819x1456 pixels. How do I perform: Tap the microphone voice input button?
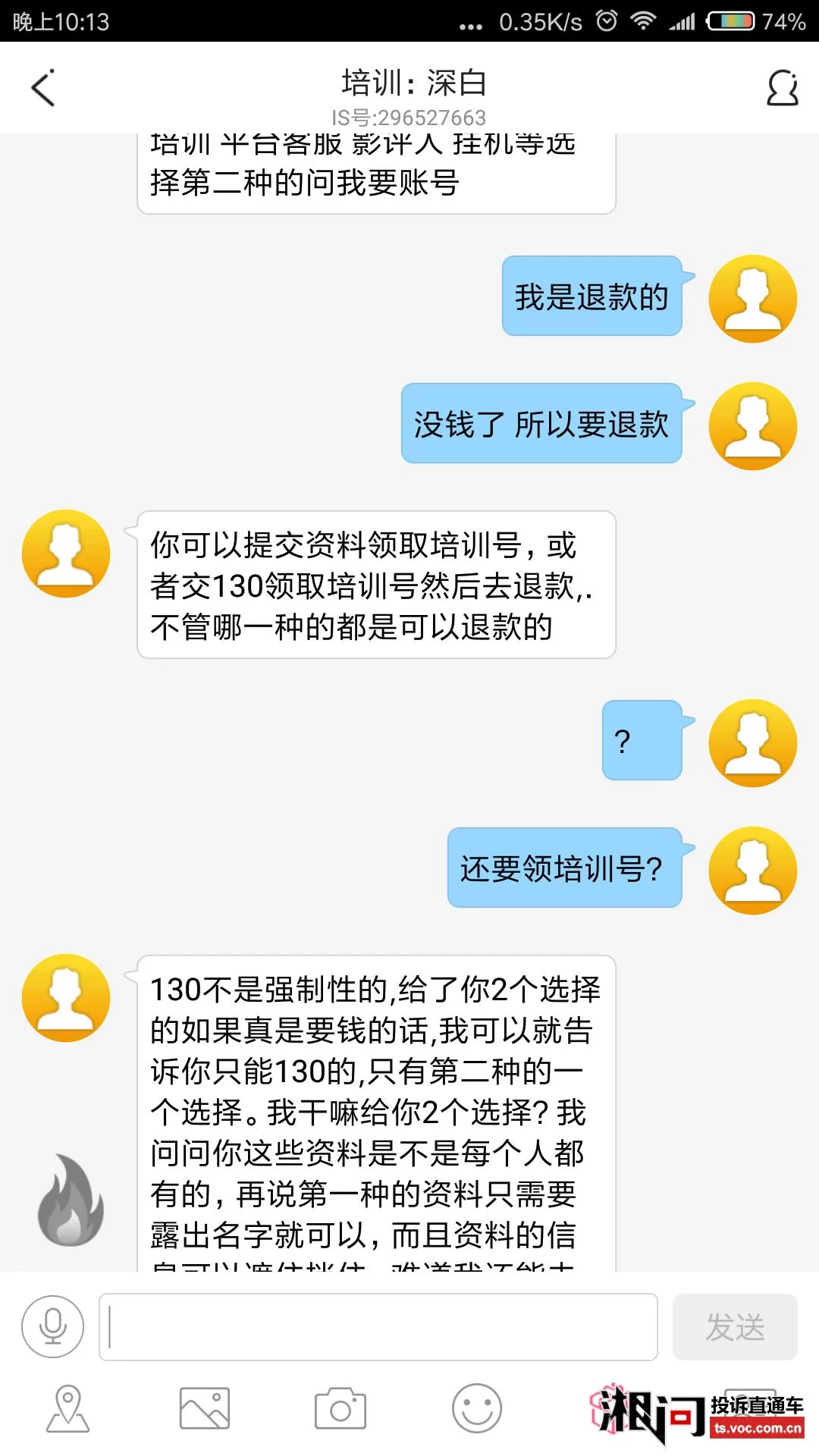pyautogui.click(x=52, y=1326)
